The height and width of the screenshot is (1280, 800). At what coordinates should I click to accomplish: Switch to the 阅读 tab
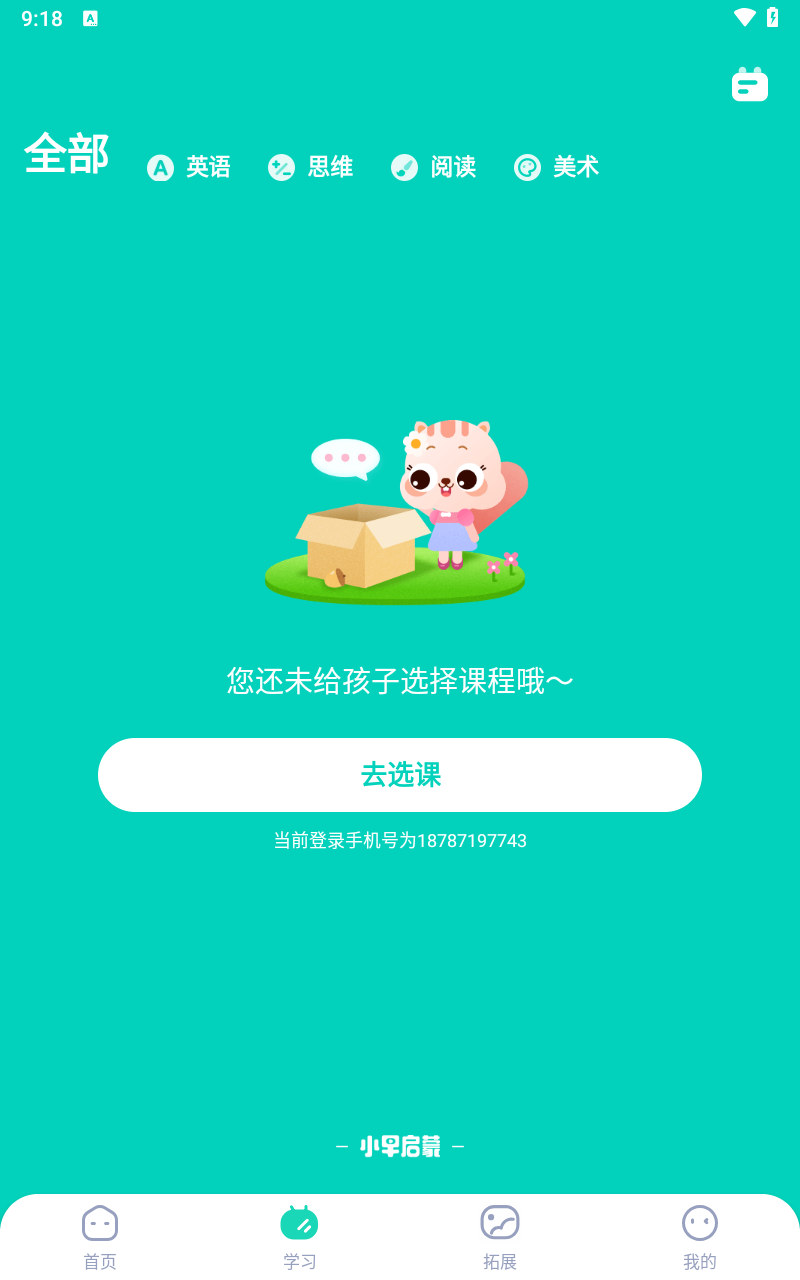pyautogui.click(x=434, y=167)
